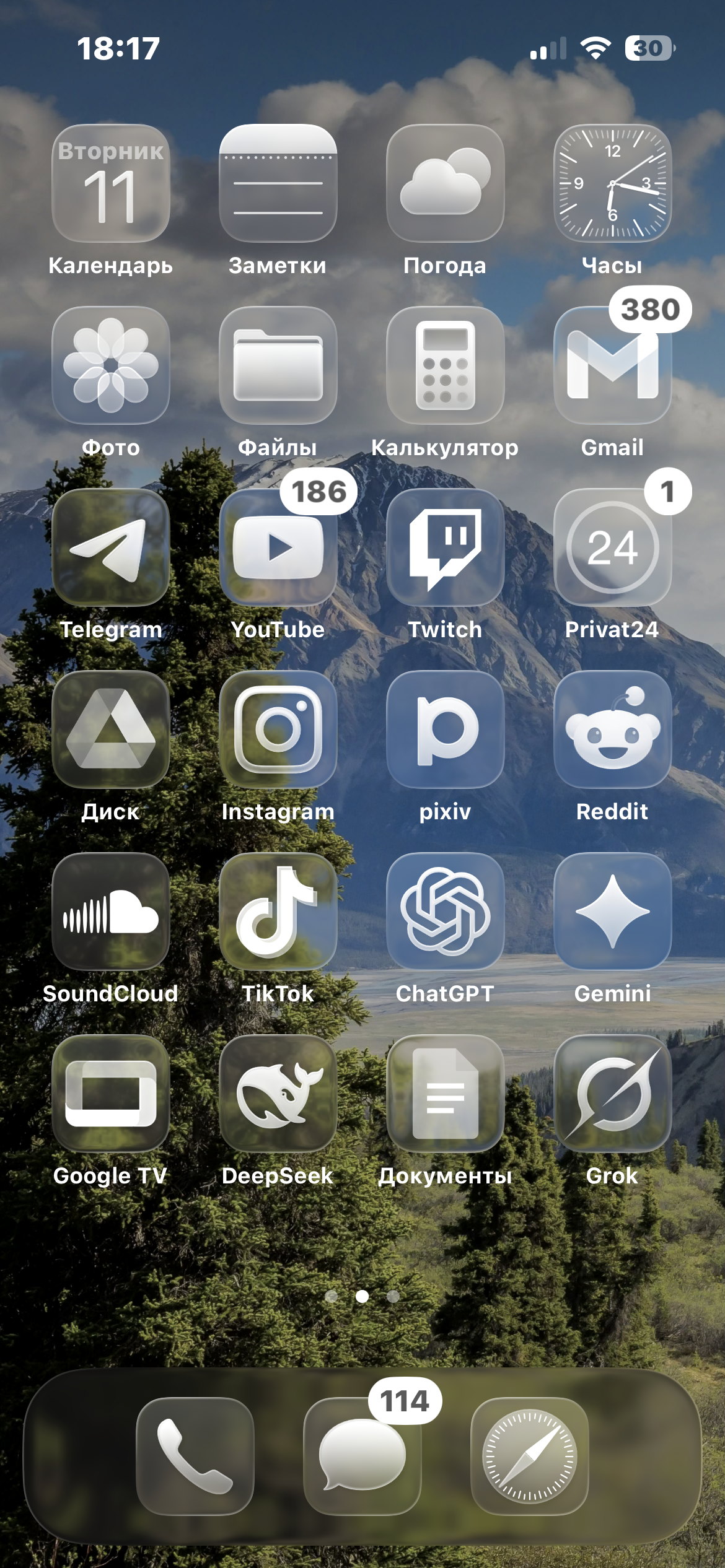Launch the Grok app
725x1568 pixels.
pyautogui.click(x=612, y=1094)
